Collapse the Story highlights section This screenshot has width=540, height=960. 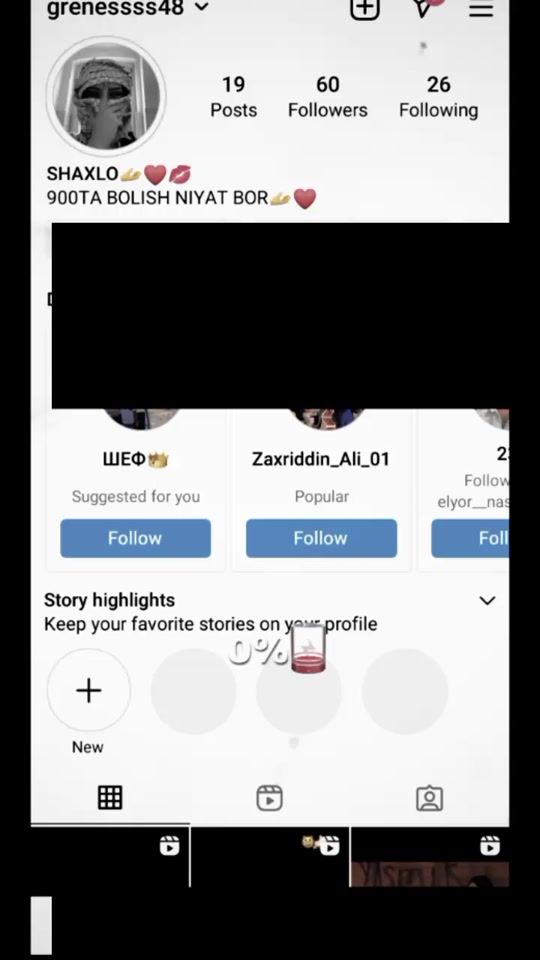click(x=487, y=601)
